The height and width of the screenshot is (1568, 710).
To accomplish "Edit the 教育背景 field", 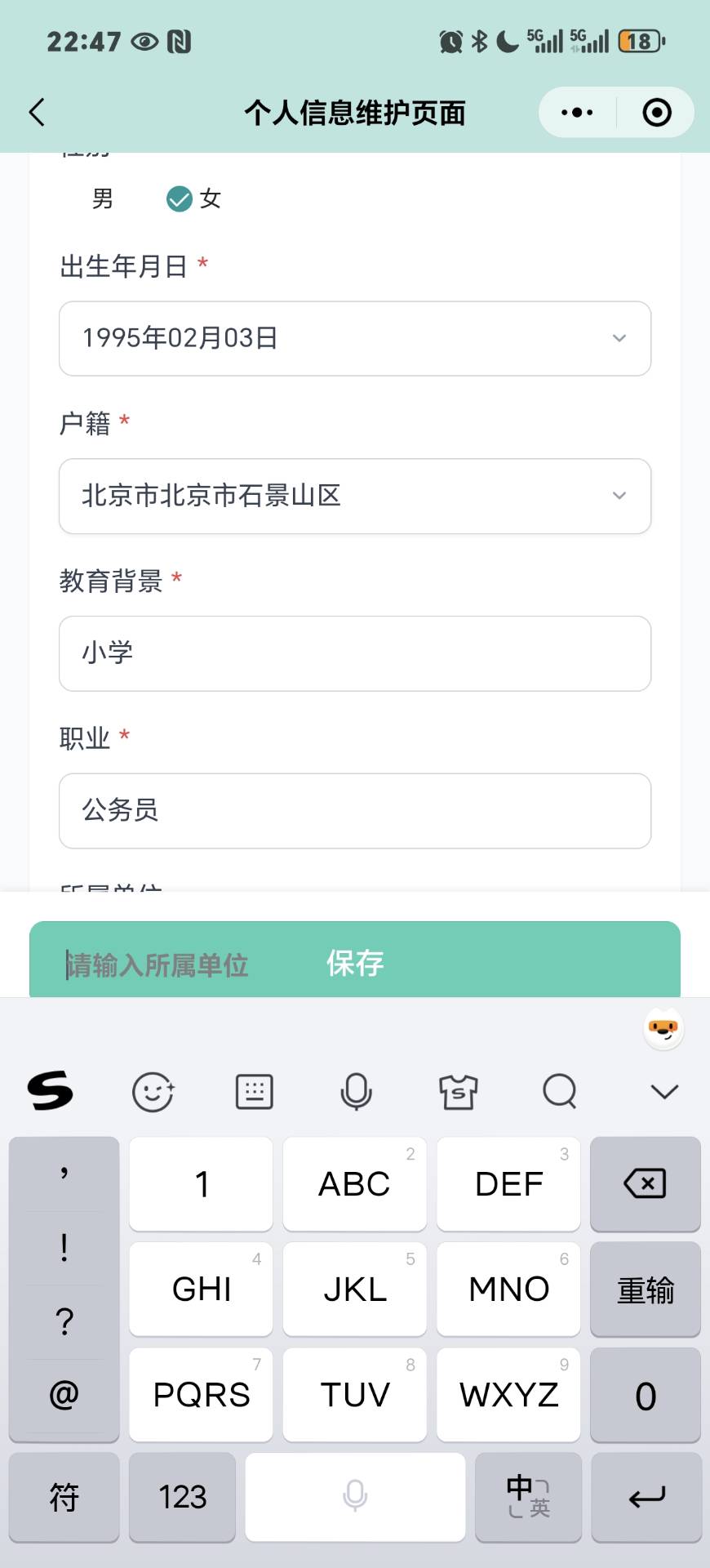I will click(x=354, y=653).
